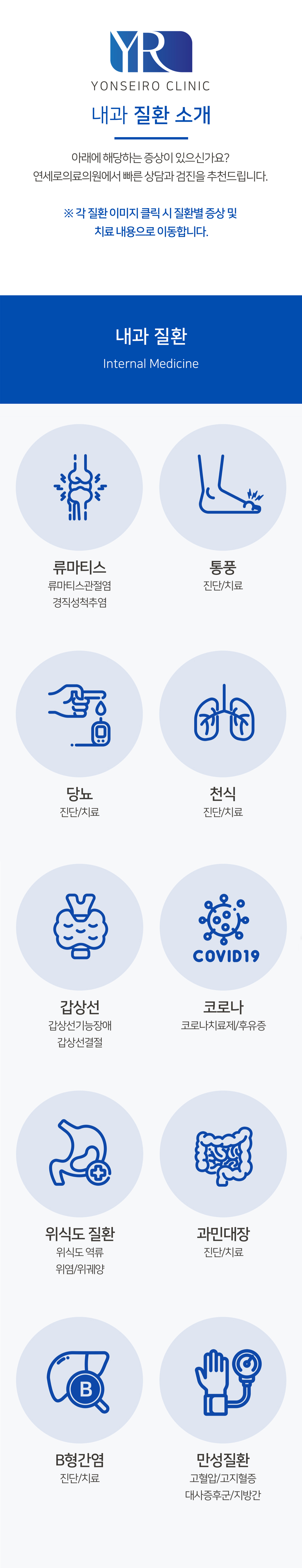Screen dimensions: 302x1568
Task: Open the 코로나 COVID19 tile
Action: (x=223, y=927)
